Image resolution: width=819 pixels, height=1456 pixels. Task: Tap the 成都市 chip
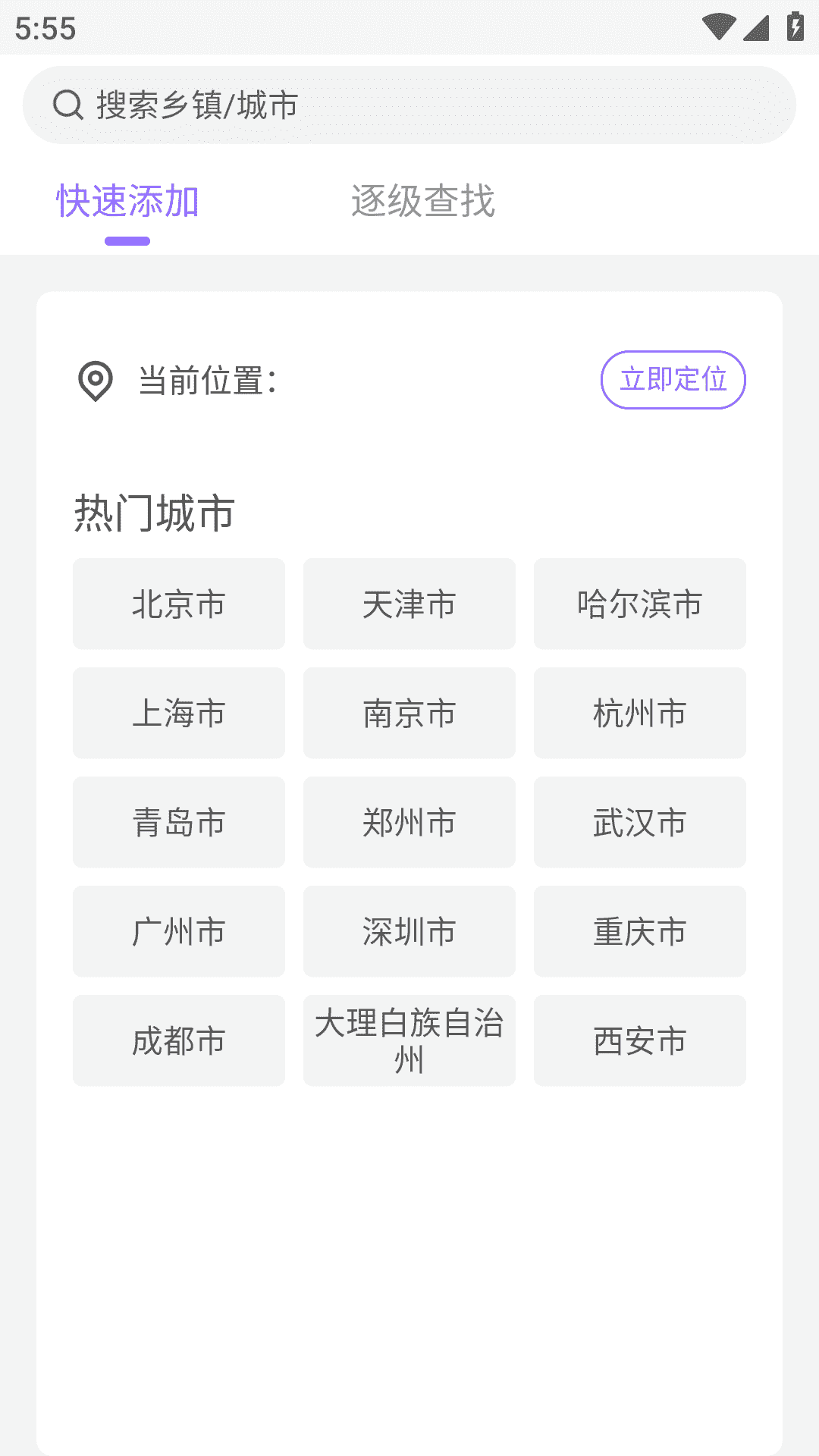pos(179,1040)
